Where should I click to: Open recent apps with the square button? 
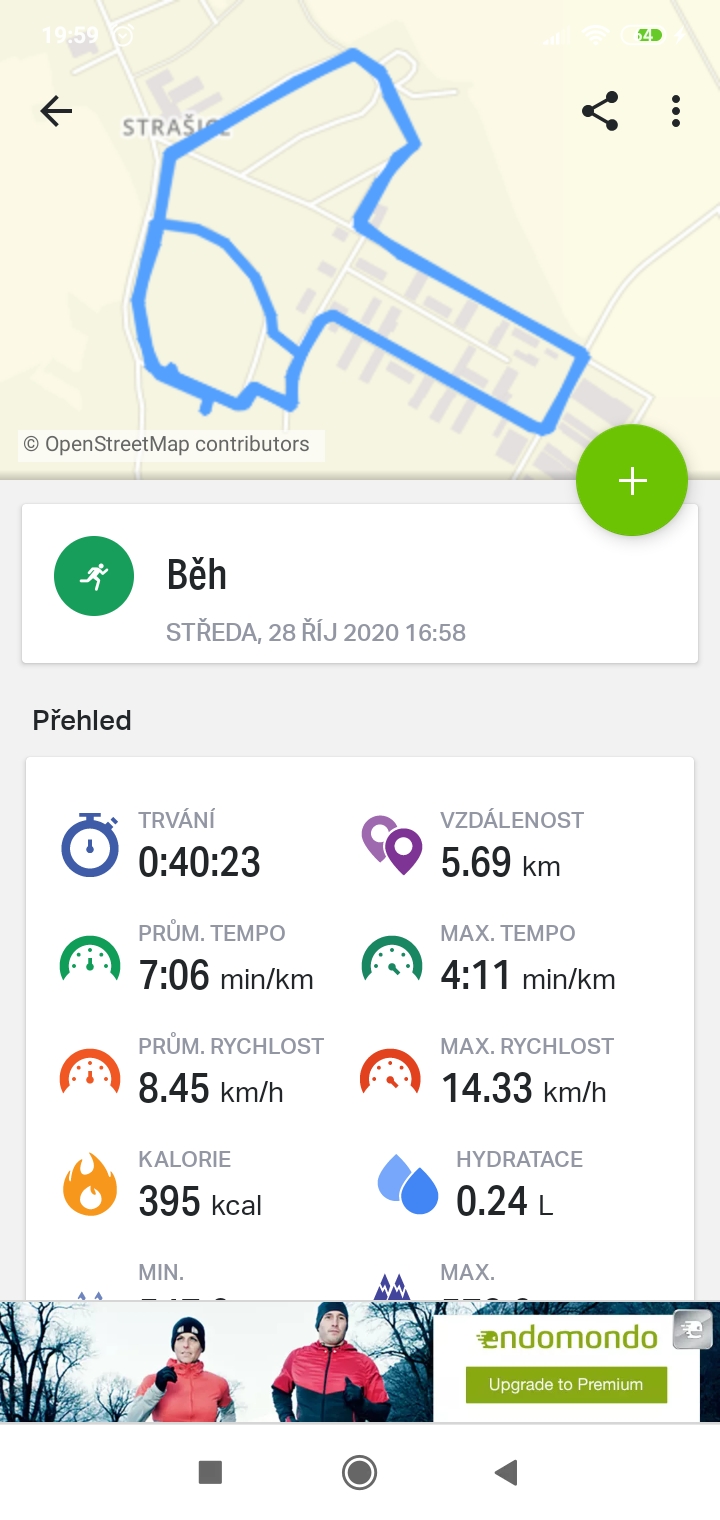[x=210, y=1472]
